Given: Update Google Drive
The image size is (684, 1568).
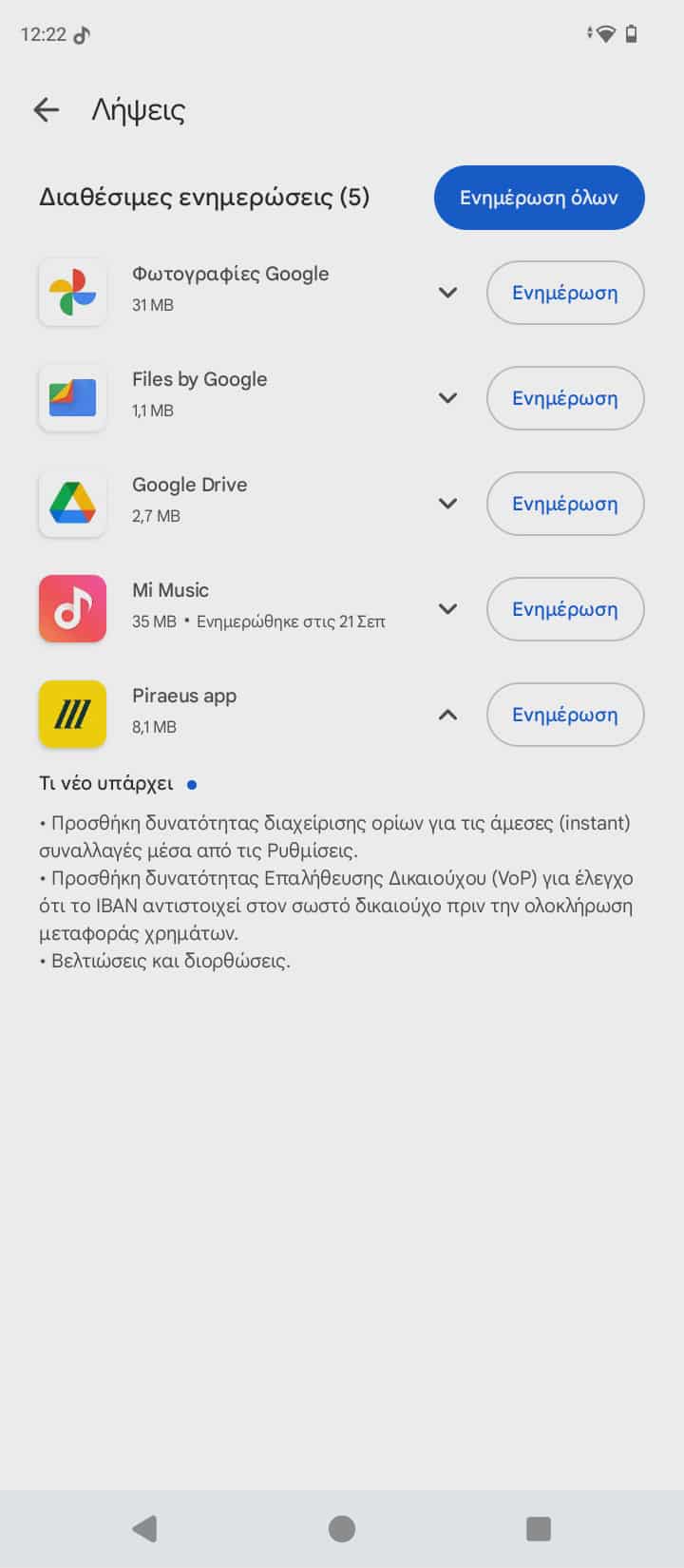Looking at the screenshot, I should click(564, 504).
